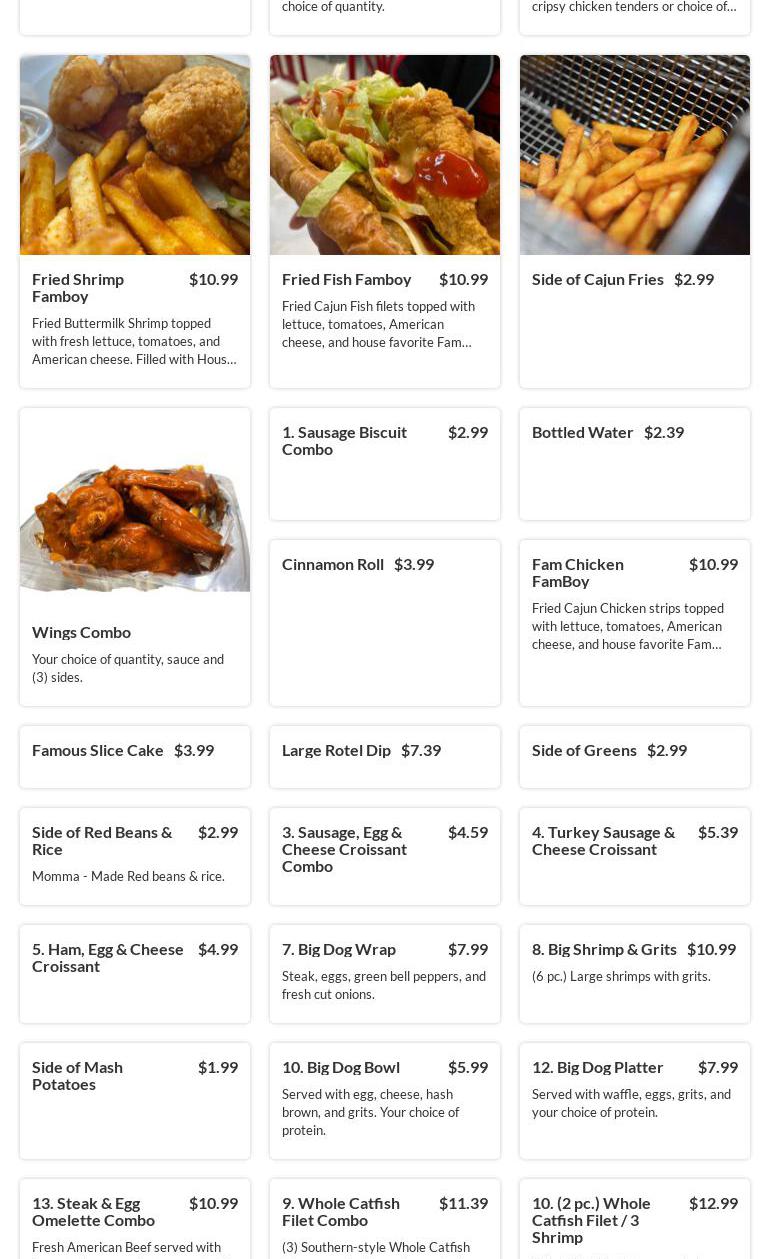Viewport: 770px width, 1259px height.
Task: View the Sausage, Egg & Cheese Croissant Combo
Action: 384,856
